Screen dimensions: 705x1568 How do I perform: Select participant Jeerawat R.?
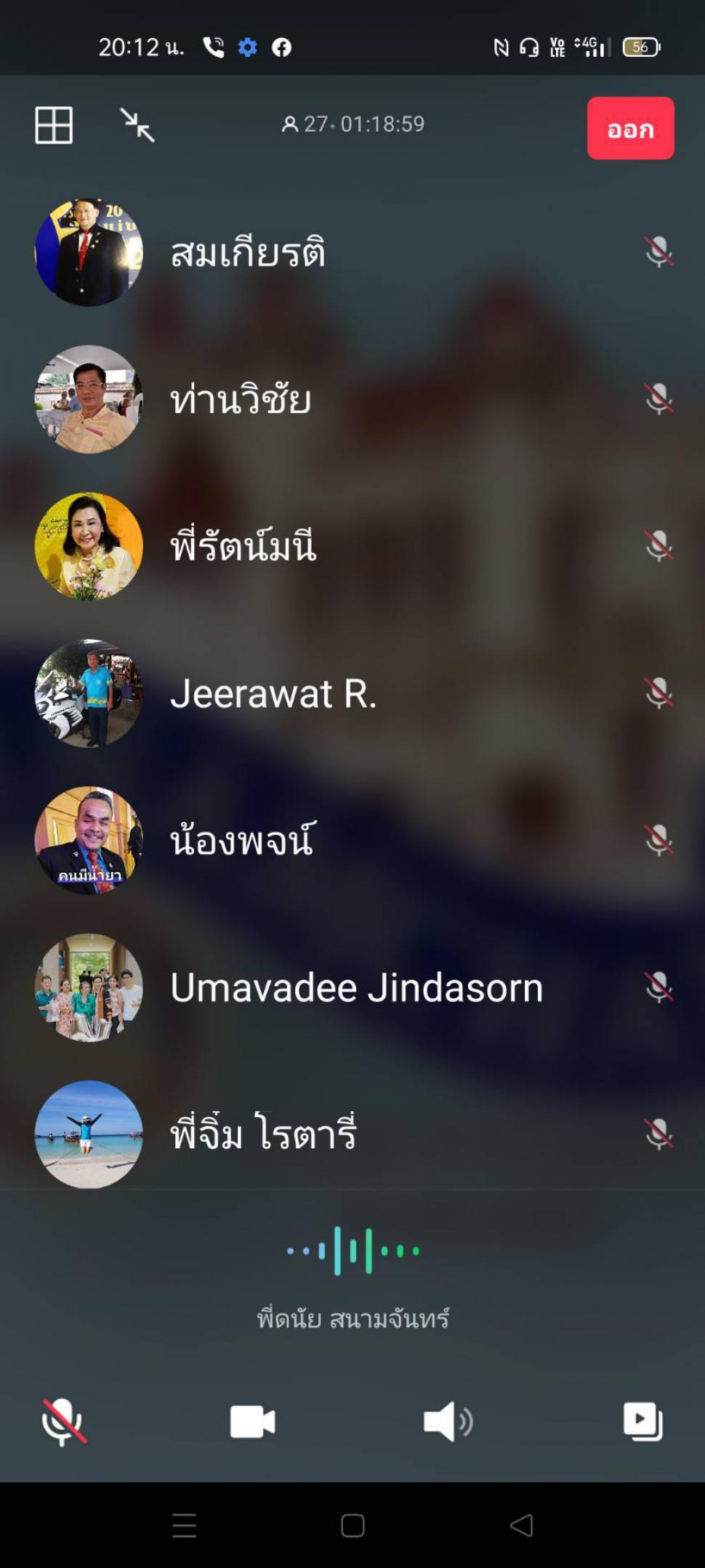point(352,693)
